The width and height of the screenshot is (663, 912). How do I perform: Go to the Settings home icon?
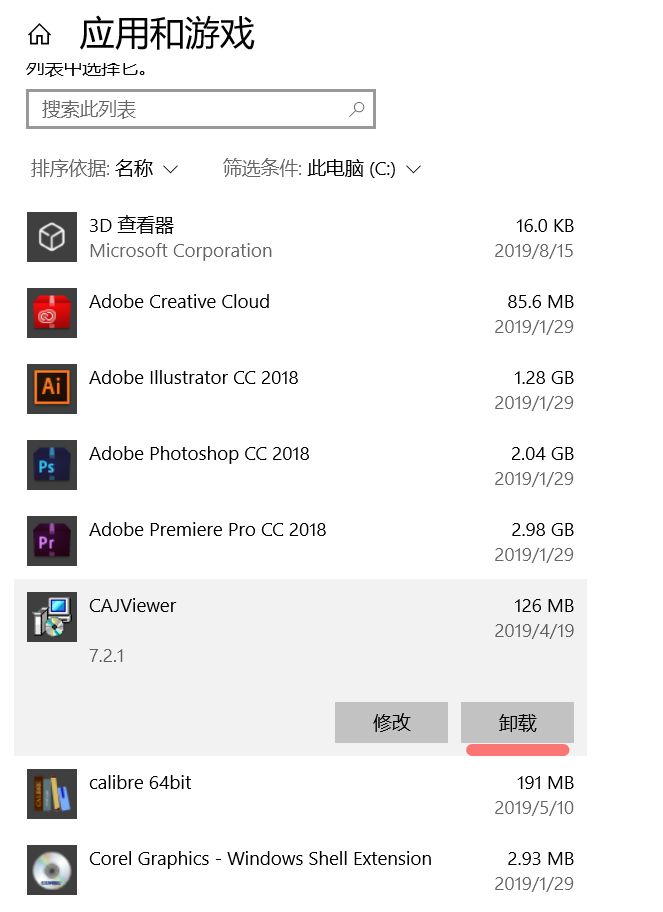coord(39,35)
